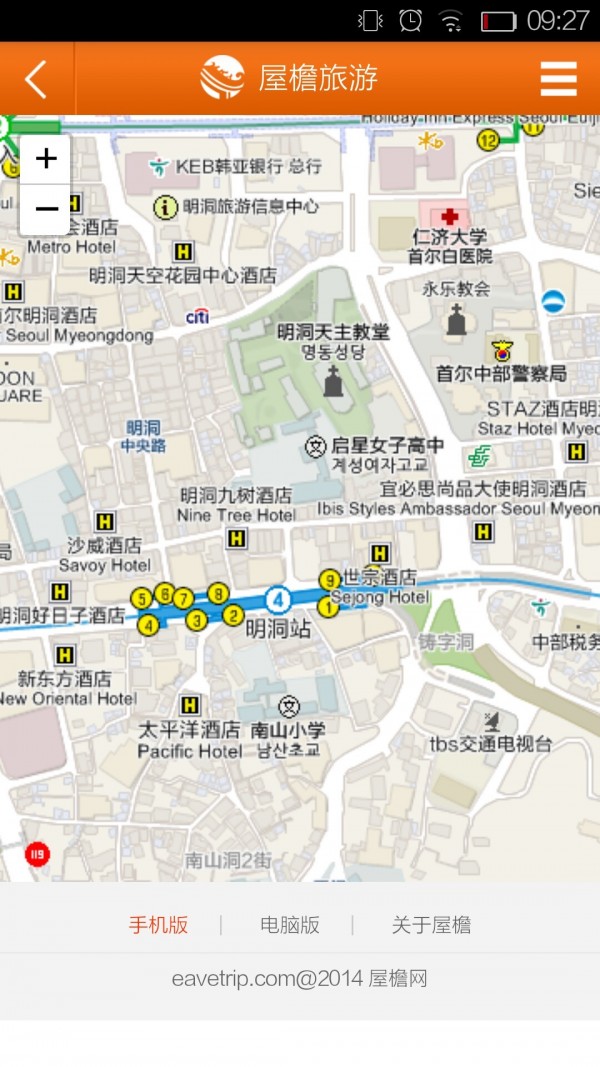Switch to 手机版 mobile version
The width and height of the screenshot is (600, 1067).
[x=158, y=925]
